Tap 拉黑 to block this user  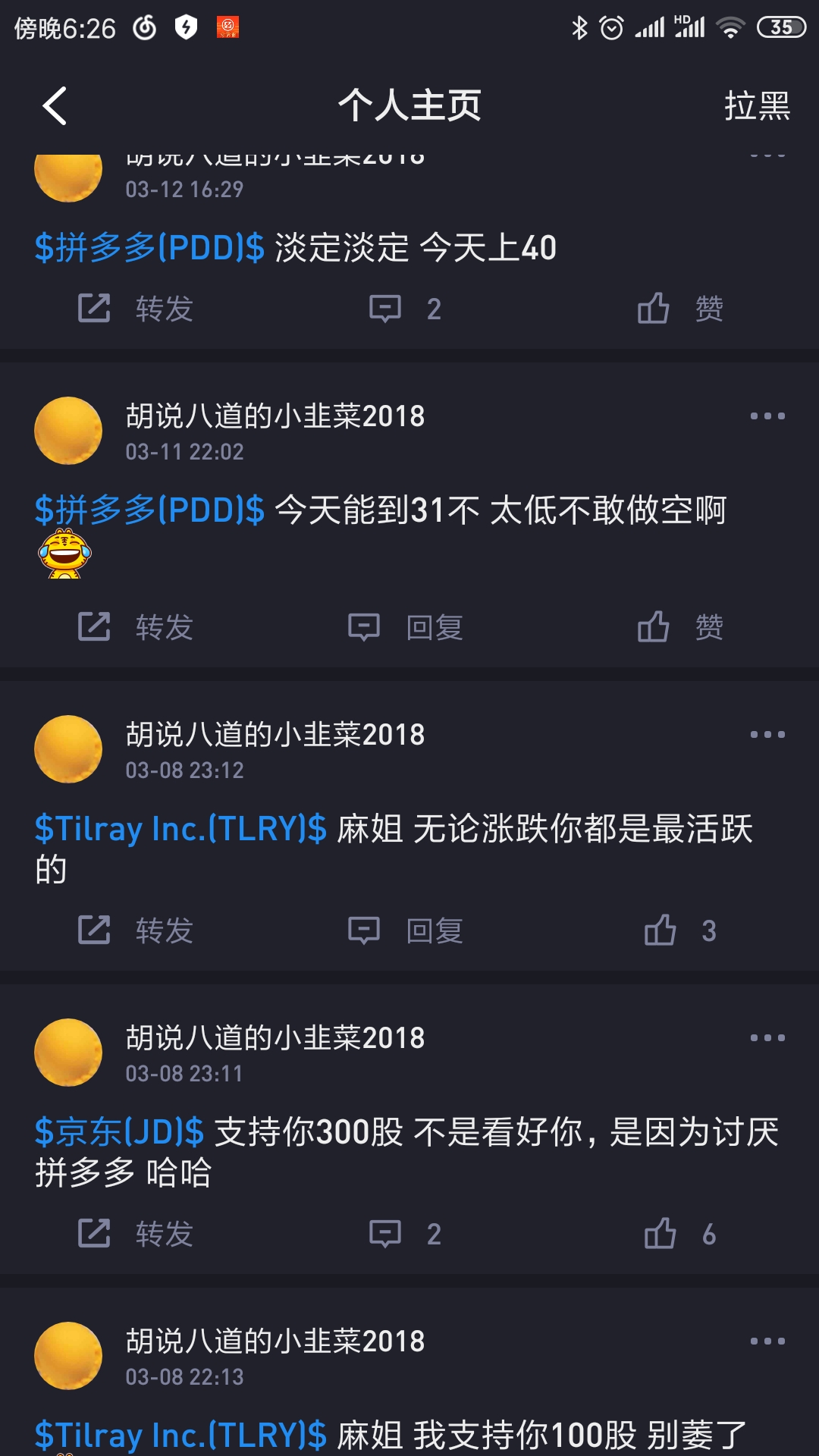click(x=756, y=105)
